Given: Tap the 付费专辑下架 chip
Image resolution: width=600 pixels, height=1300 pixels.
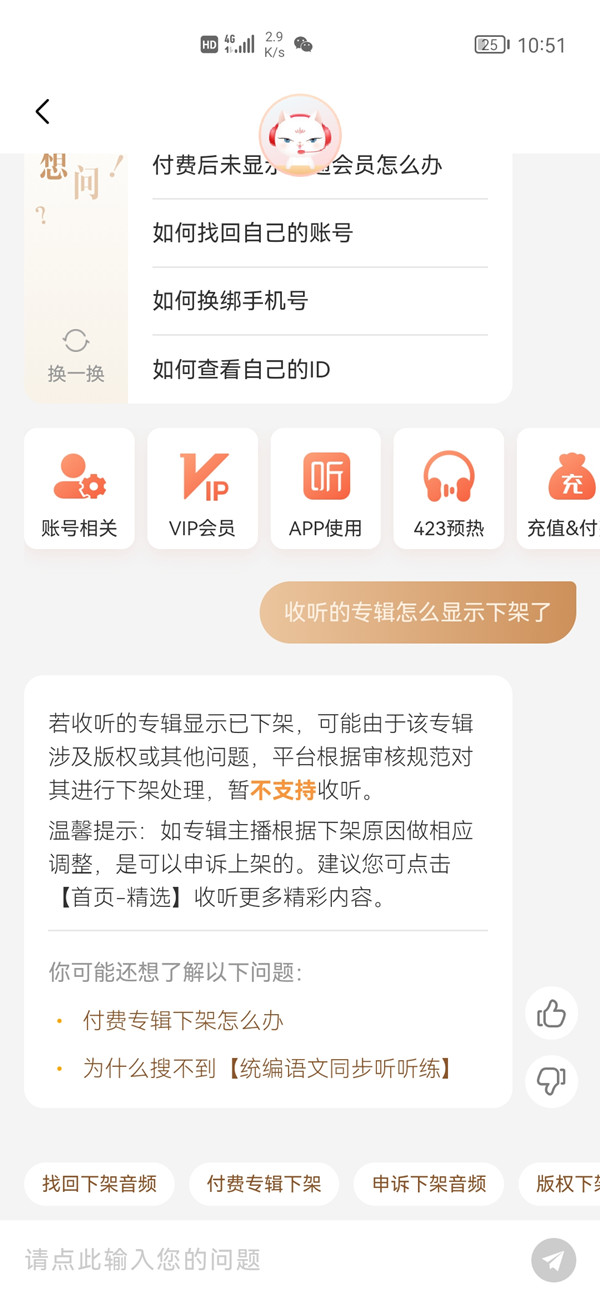Looking at the screenshot, I should [264, 1184].
